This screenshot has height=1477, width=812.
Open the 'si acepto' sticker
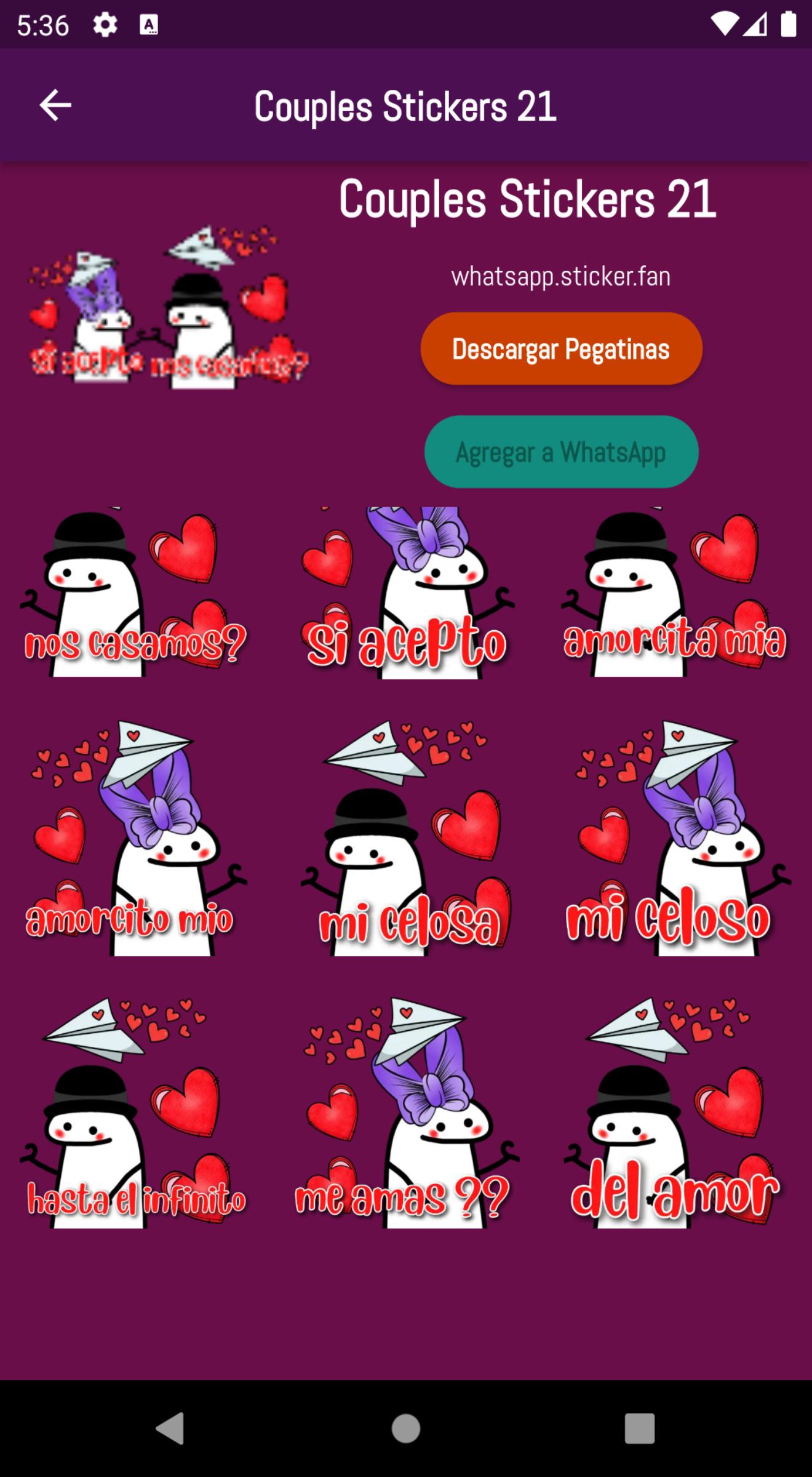pyautogui.click(x=406, y=593)
